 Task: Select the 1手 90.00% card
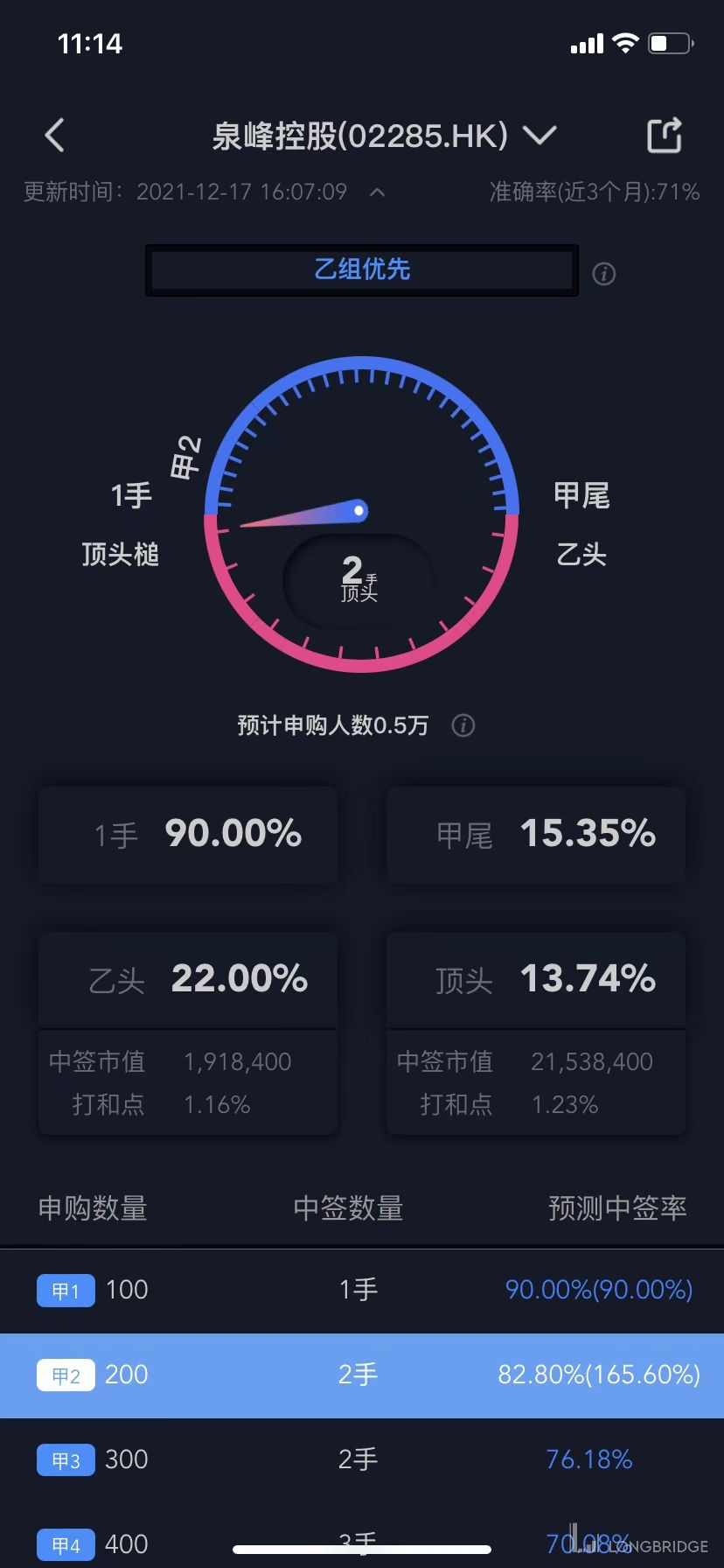[x=188, y=834]
